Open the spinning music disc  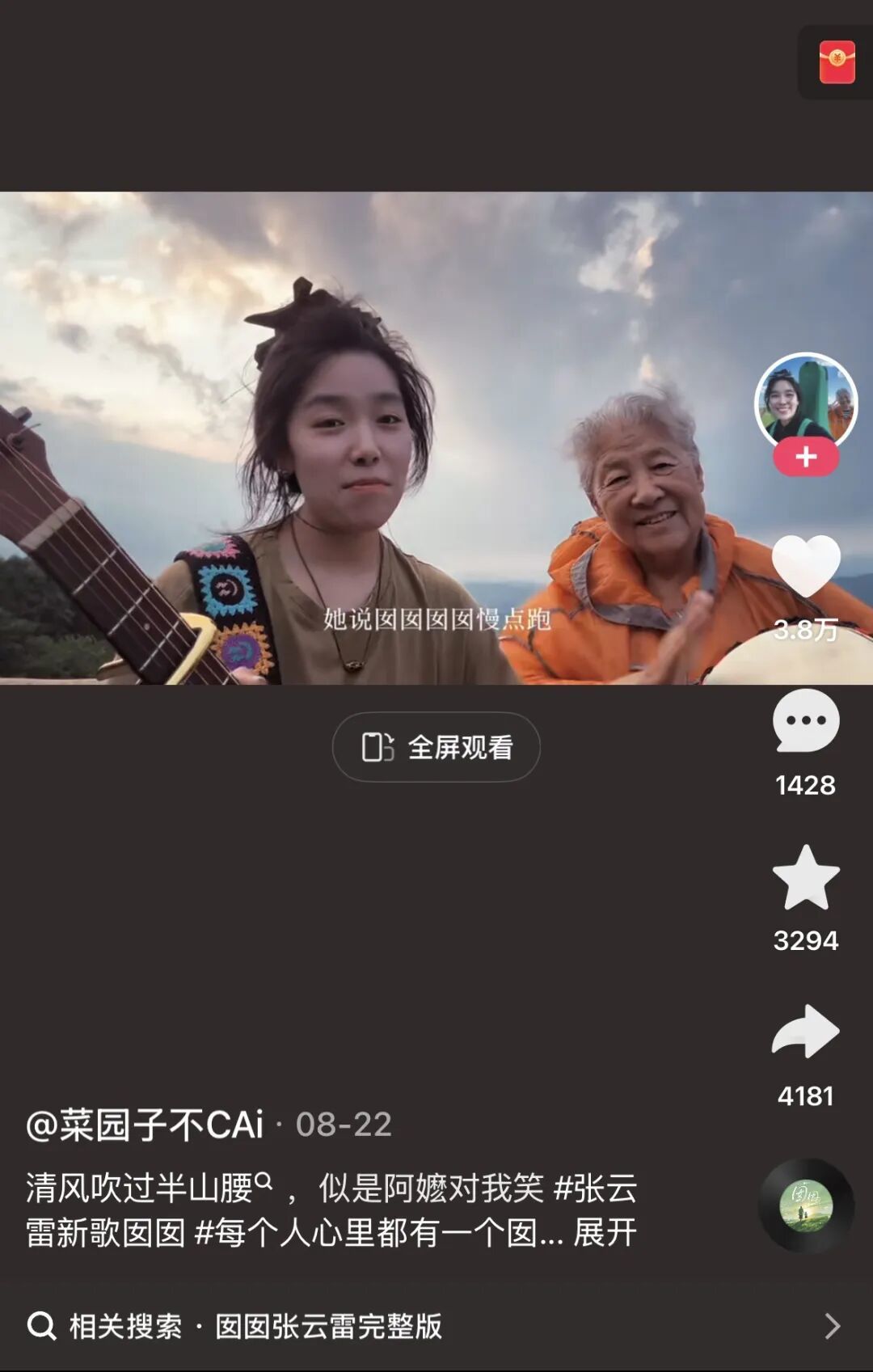(x=806, y=1205)
